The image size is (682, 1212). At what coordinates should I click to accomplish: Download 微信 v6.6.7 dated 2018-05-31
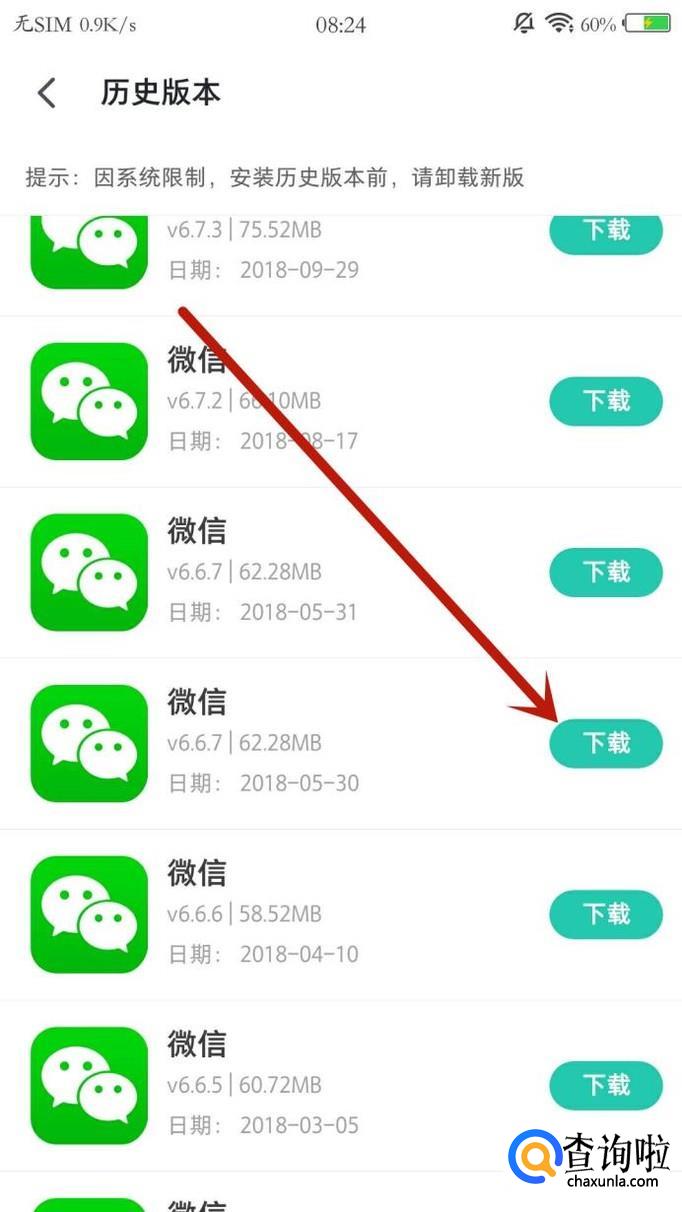606,572
